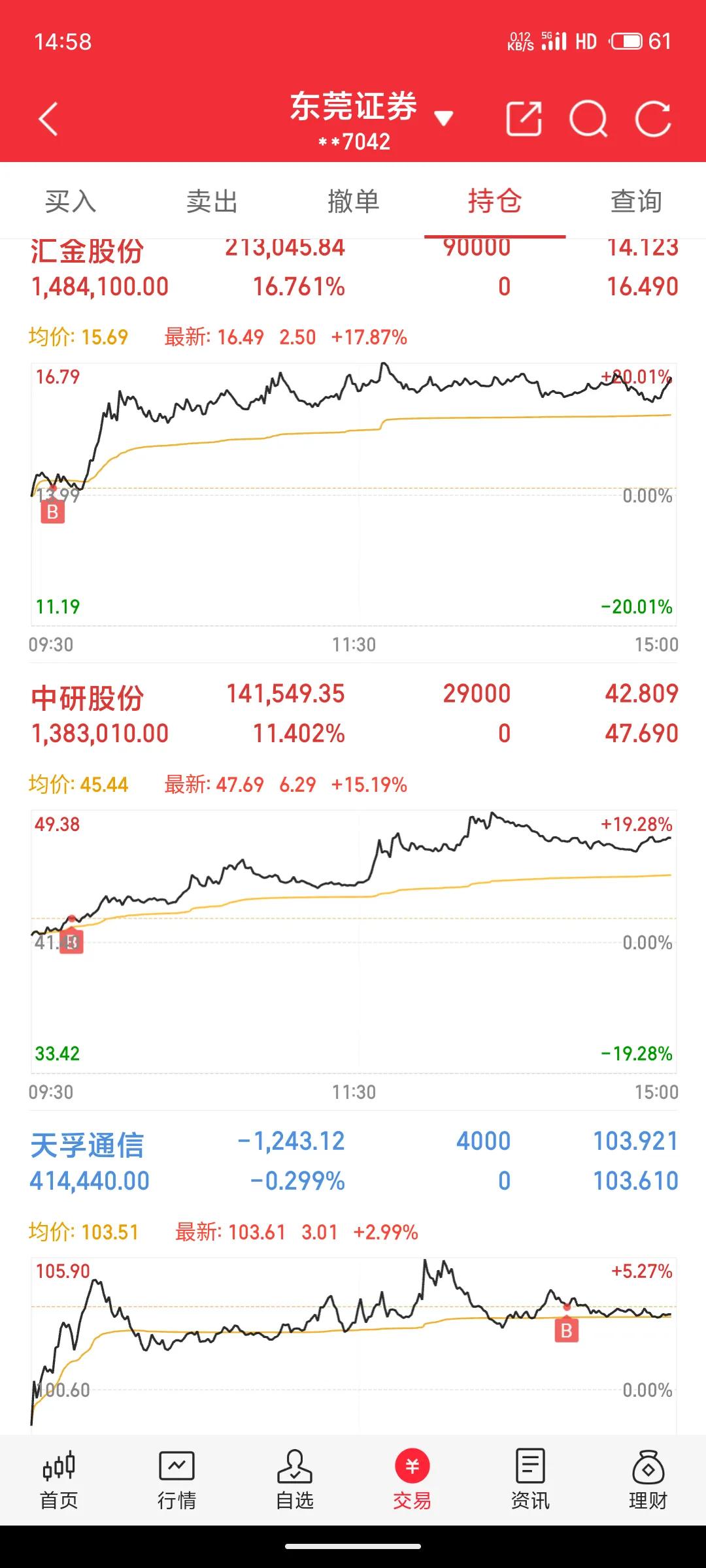The width and height of the screenshot is (706, 1568).
Task: Open 行情 in bottom navigation
Action: [x=176, y=1480]
